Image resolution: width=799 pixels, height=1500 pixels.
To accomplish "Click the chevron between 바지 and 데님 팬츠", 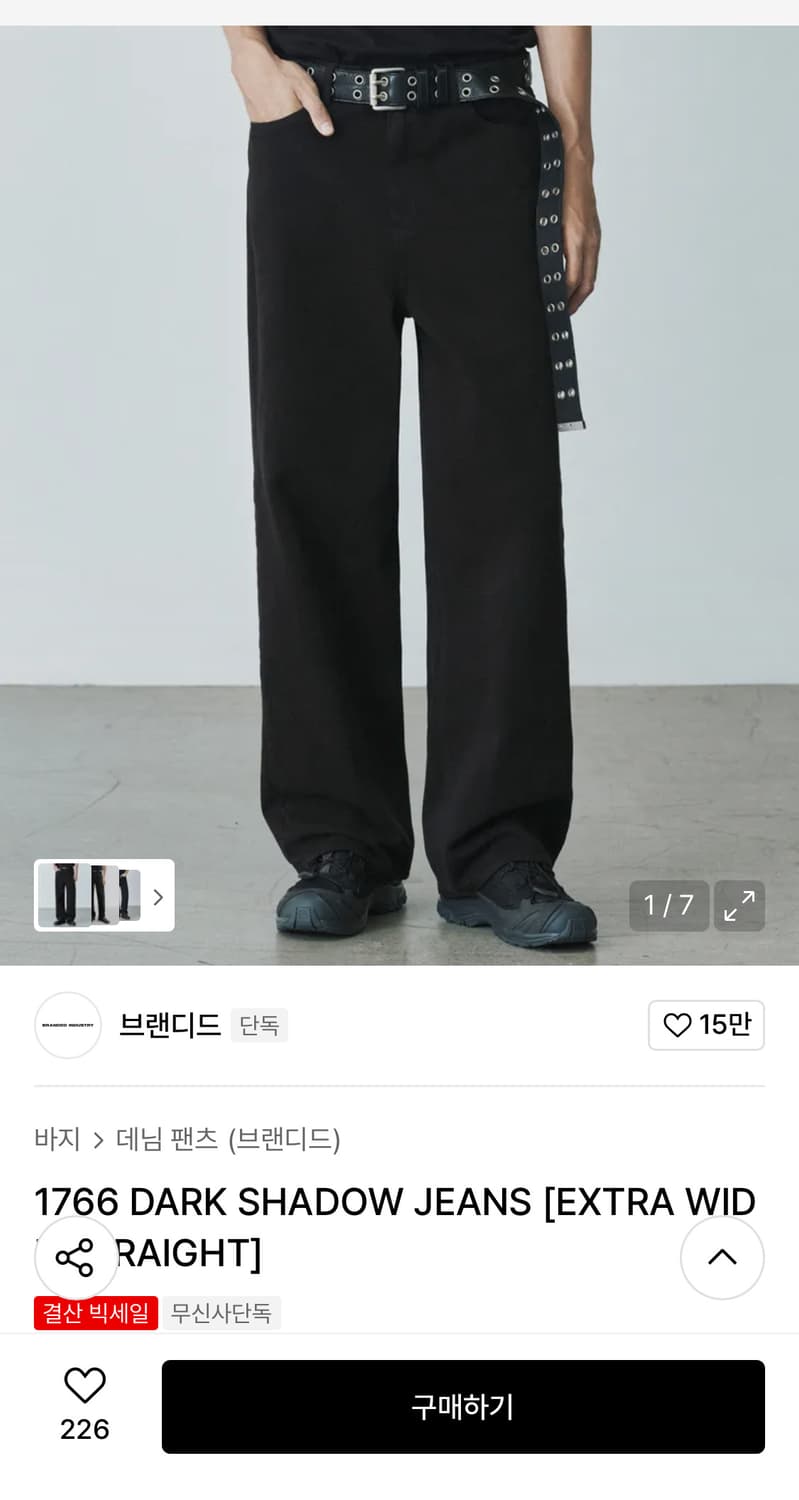I will [96, 1140].
